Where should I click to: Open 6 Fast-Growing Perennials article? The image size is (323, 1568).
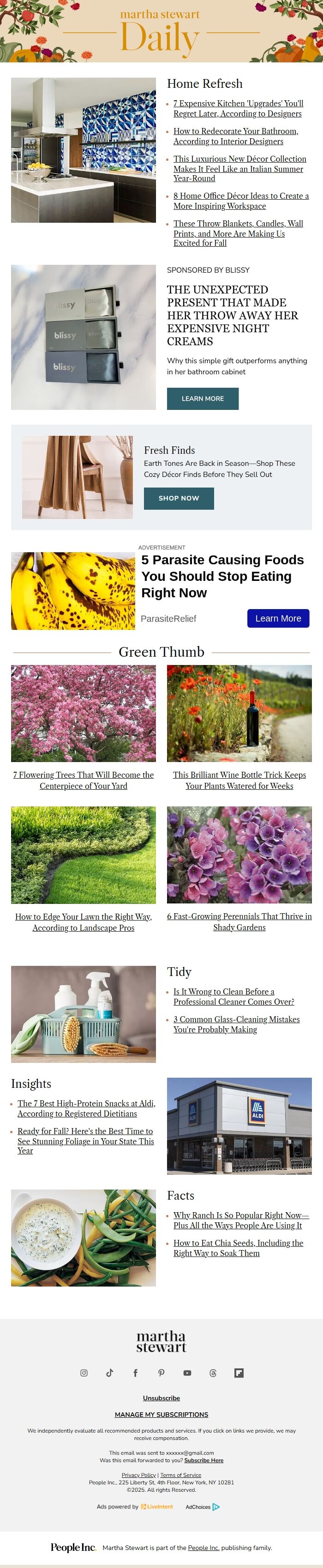[239, 921]
